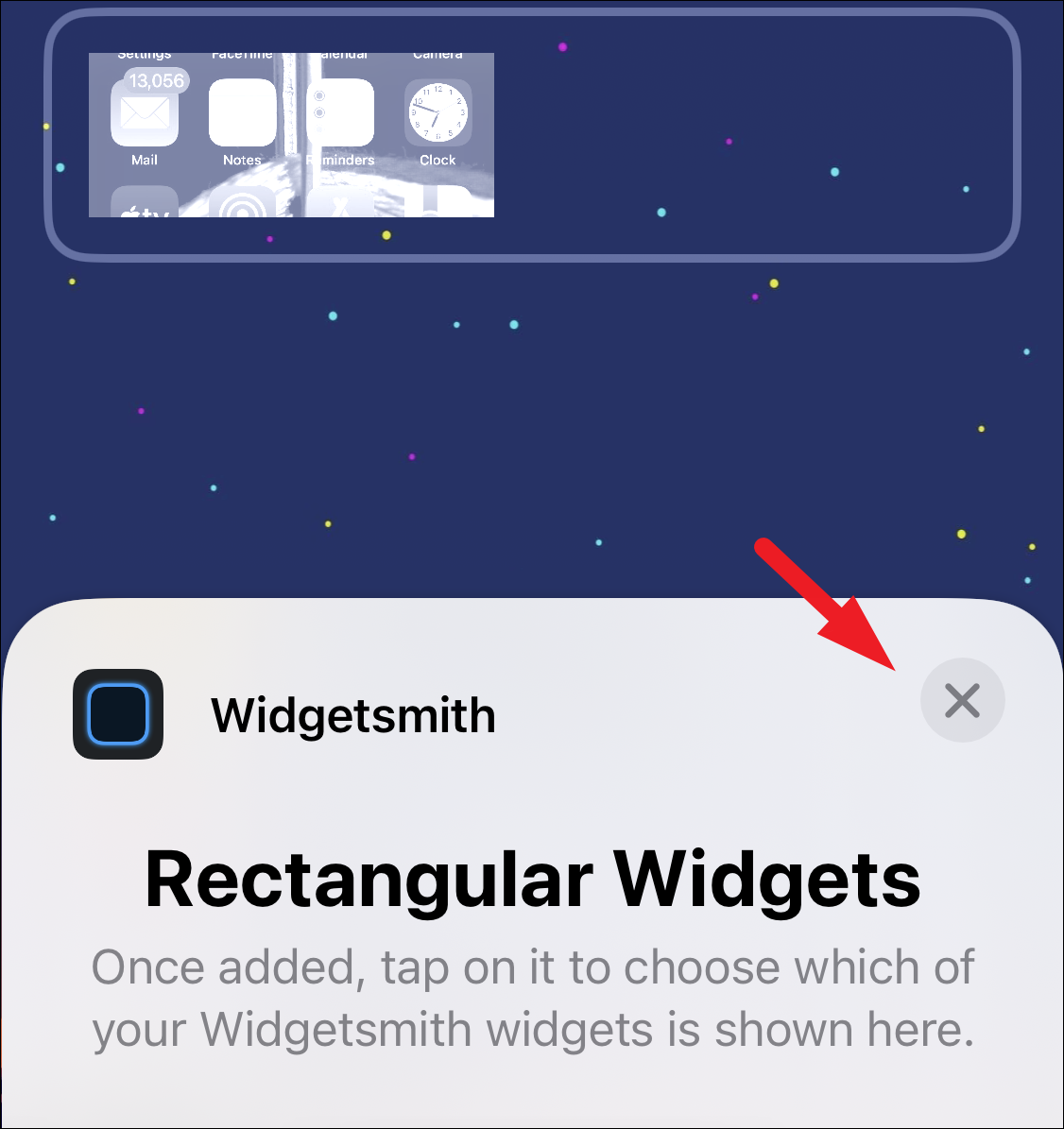The width and height of the screenshot is (1064, 1129).
Task: Close the Widgetsmith widget sheet
Action: pyautogui.click(x=962, y=700)
